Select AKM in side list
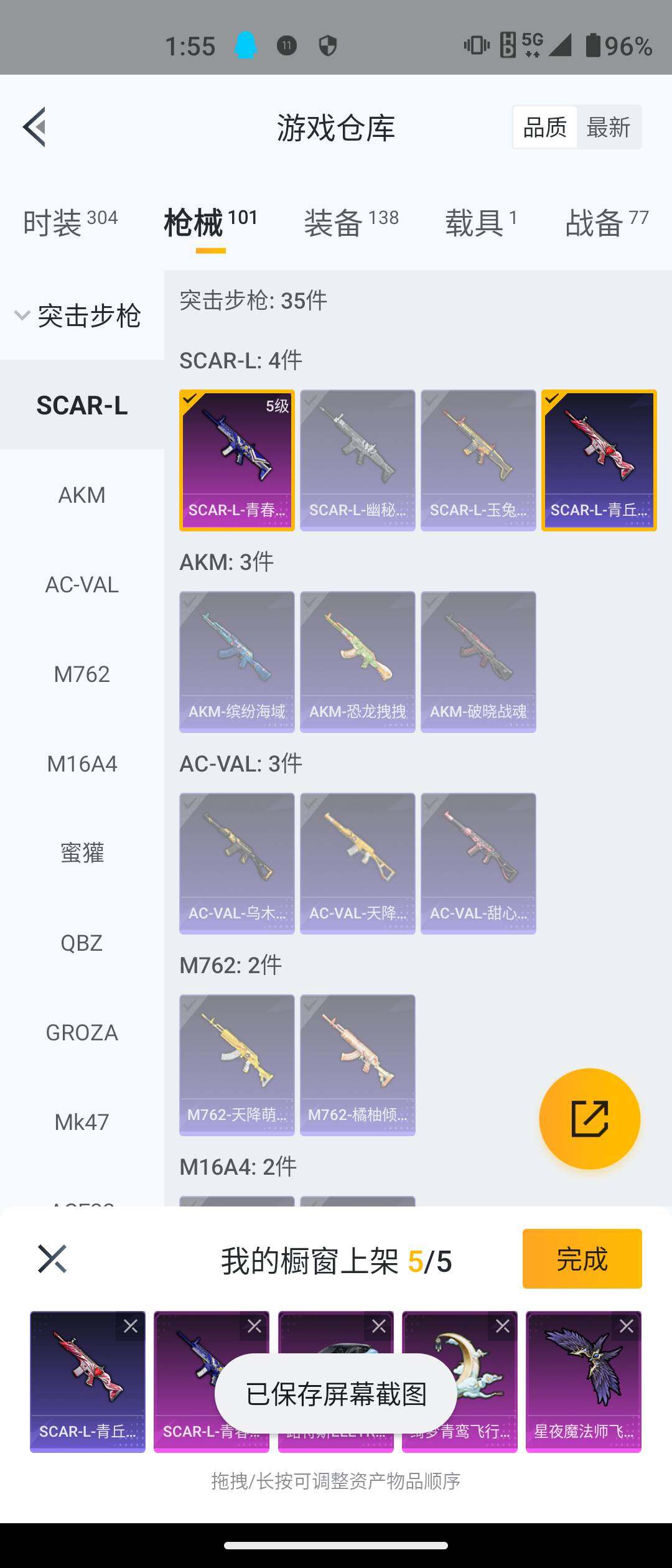Screen dimensions: 672x1568 [82, 495]
